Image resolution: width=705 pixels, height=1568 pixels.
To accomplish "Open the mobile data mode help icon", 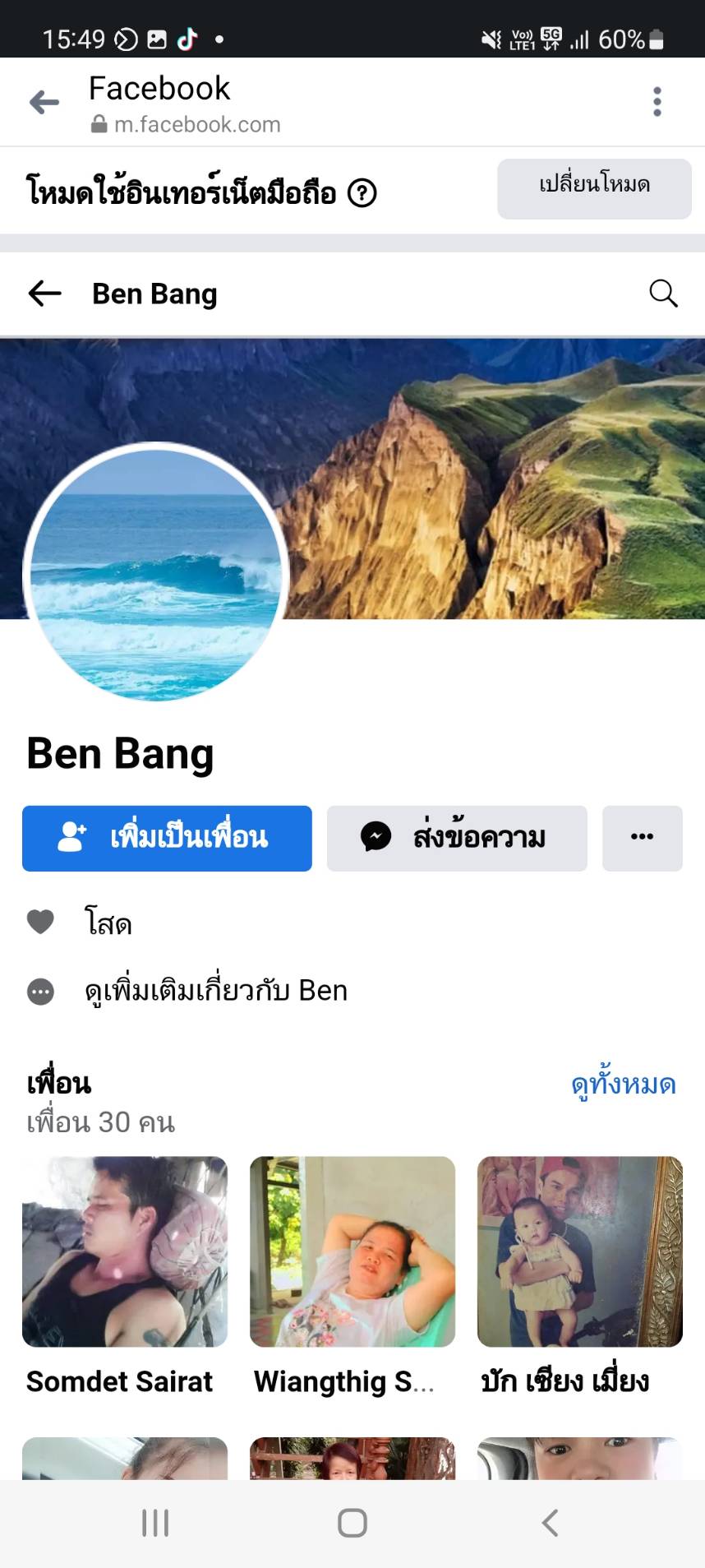I will [x=362, y=193].
